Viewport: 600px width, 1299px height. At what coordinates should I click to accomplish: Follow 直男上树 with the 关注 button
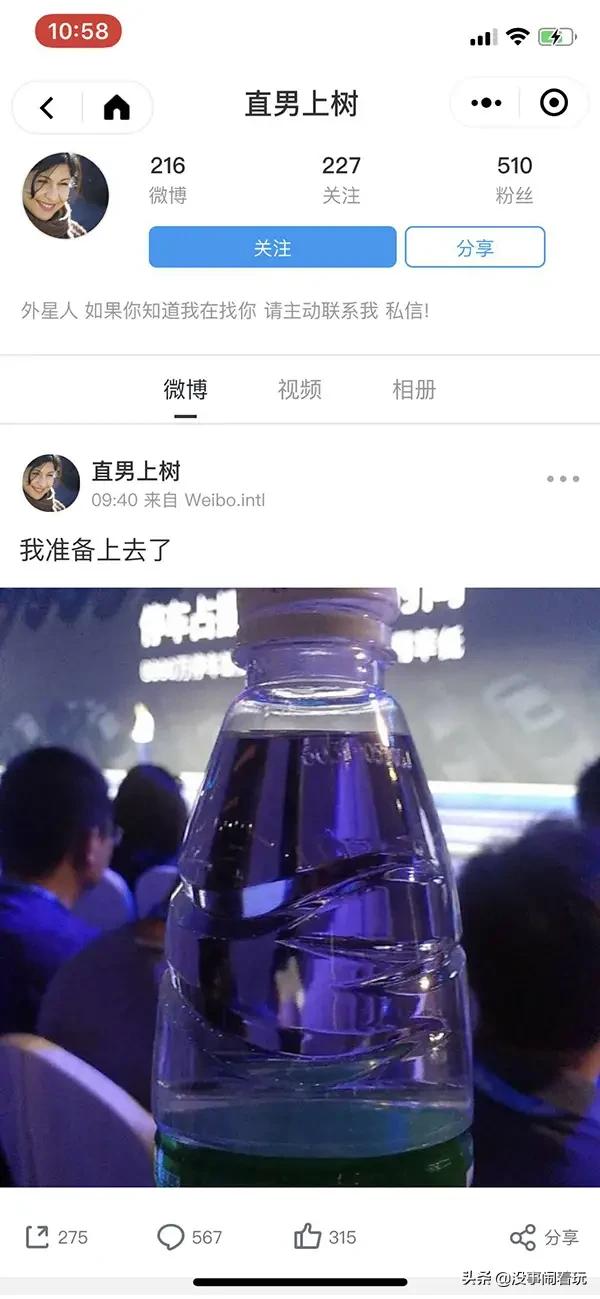[272, 247]
